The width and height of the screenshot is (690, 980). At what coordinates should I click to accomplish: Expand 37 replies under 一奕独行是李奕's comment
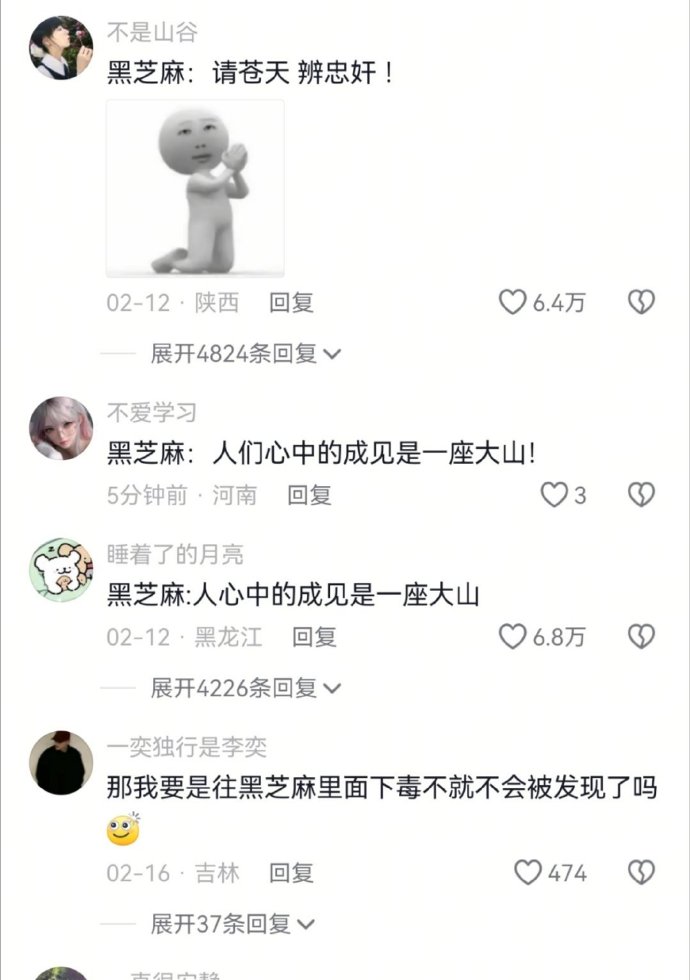(x=232, y=924)
